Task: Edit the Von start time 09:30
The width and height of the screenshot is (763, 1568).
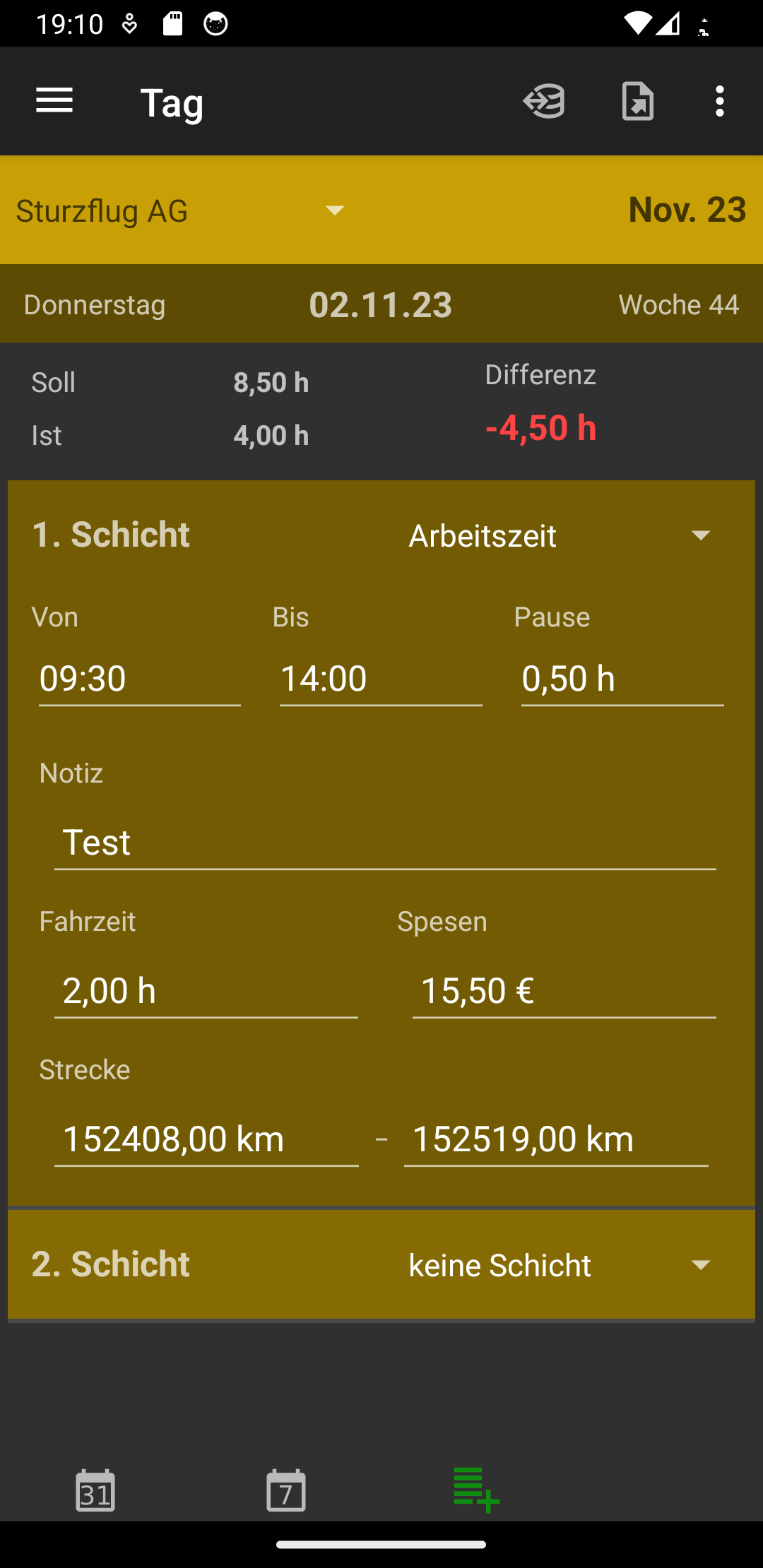Action: pyautogui.click(x=139, y=679)
